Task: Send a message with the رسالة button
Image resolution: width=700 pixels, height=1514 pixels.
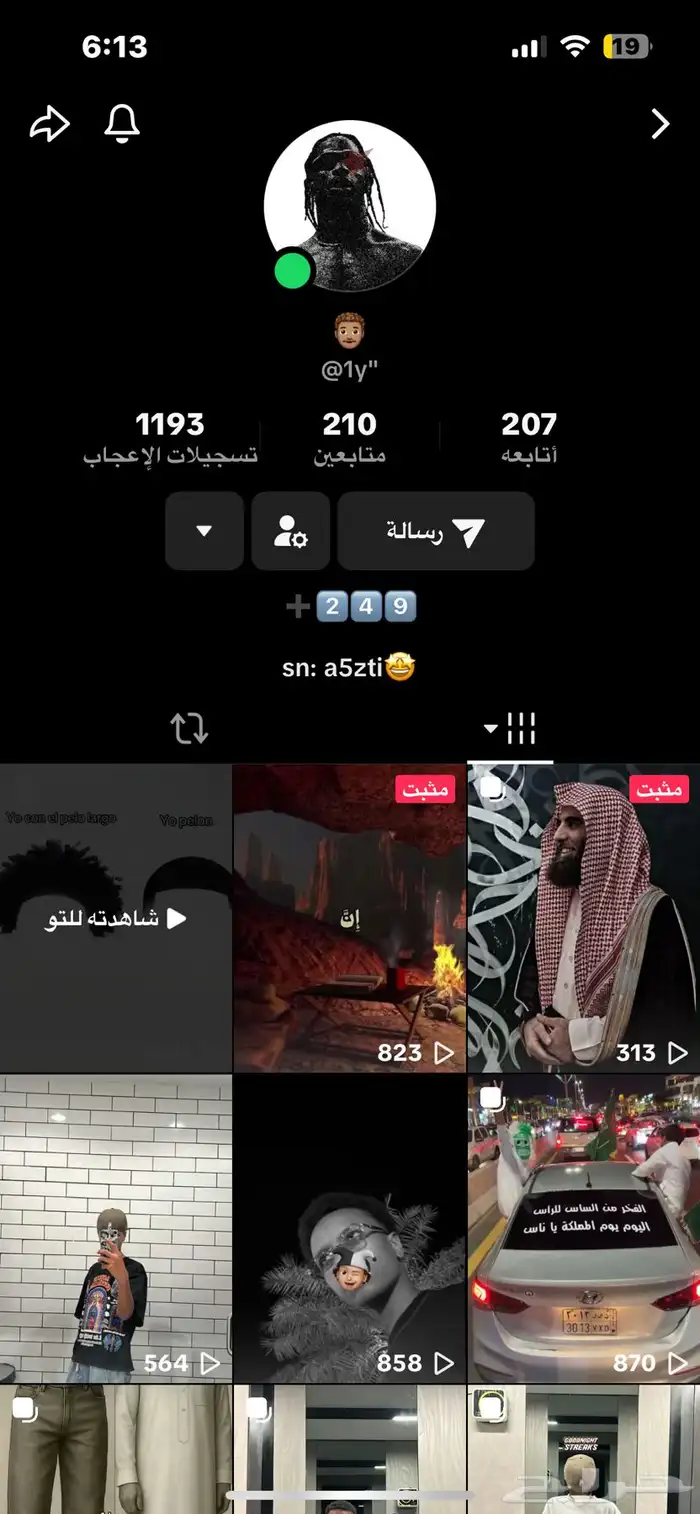Action: tap(436, 531)
